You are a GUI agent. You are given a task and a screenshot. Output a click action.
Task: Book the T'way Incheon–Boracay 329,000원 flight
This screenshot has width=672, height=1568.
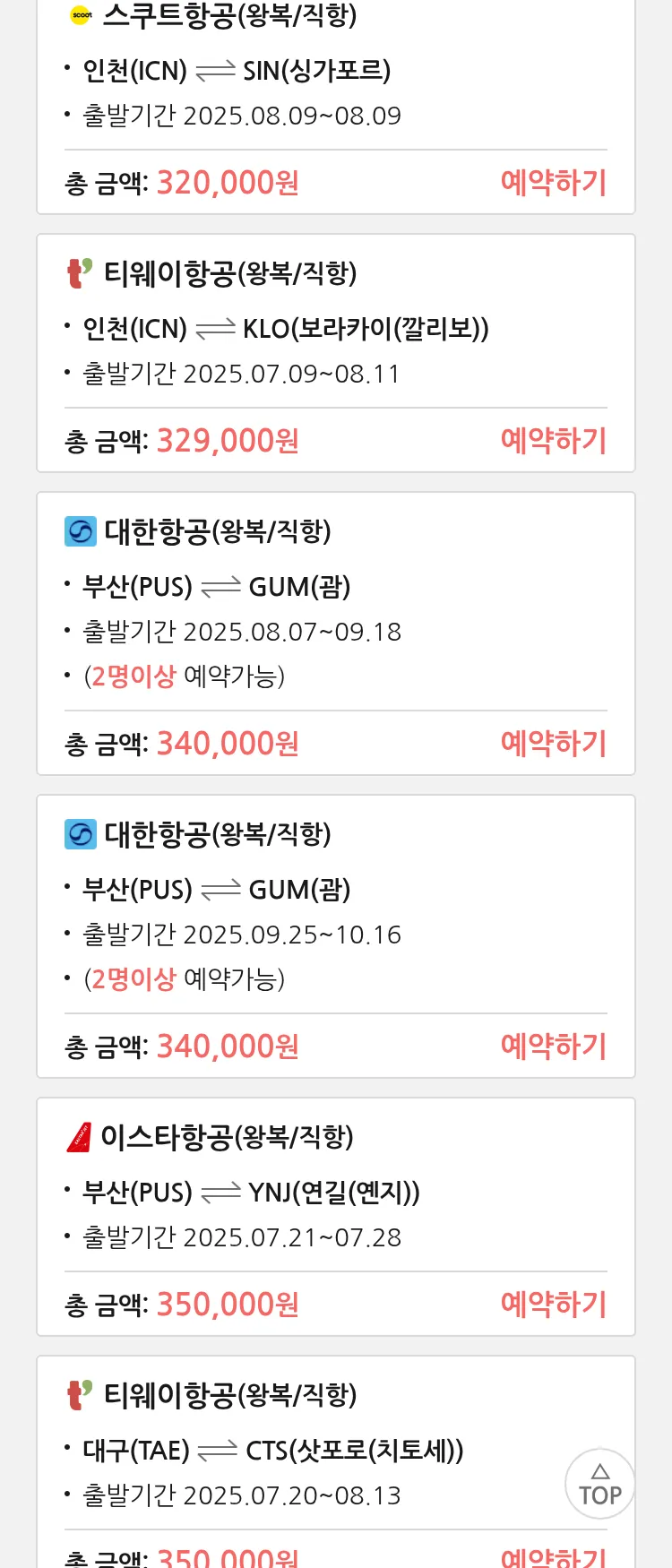pos(553,441)
